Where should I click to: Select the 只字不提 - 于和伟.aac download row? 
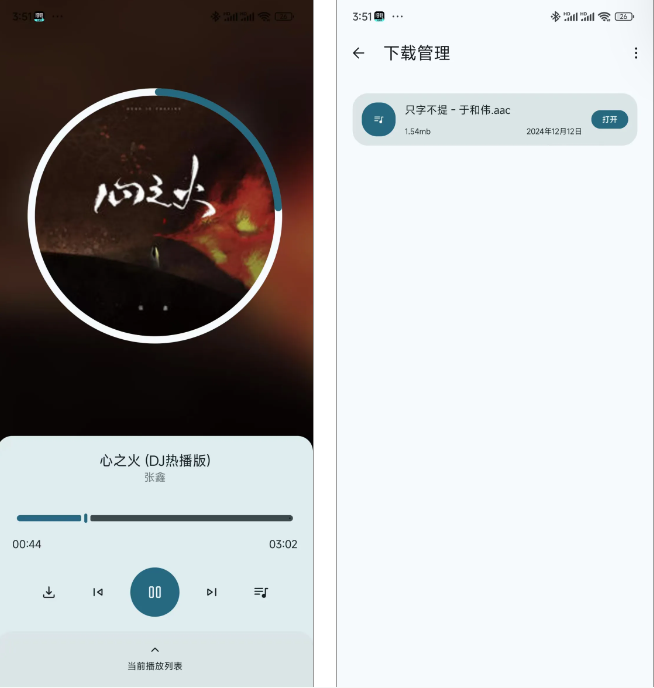[x=480, y=119]
